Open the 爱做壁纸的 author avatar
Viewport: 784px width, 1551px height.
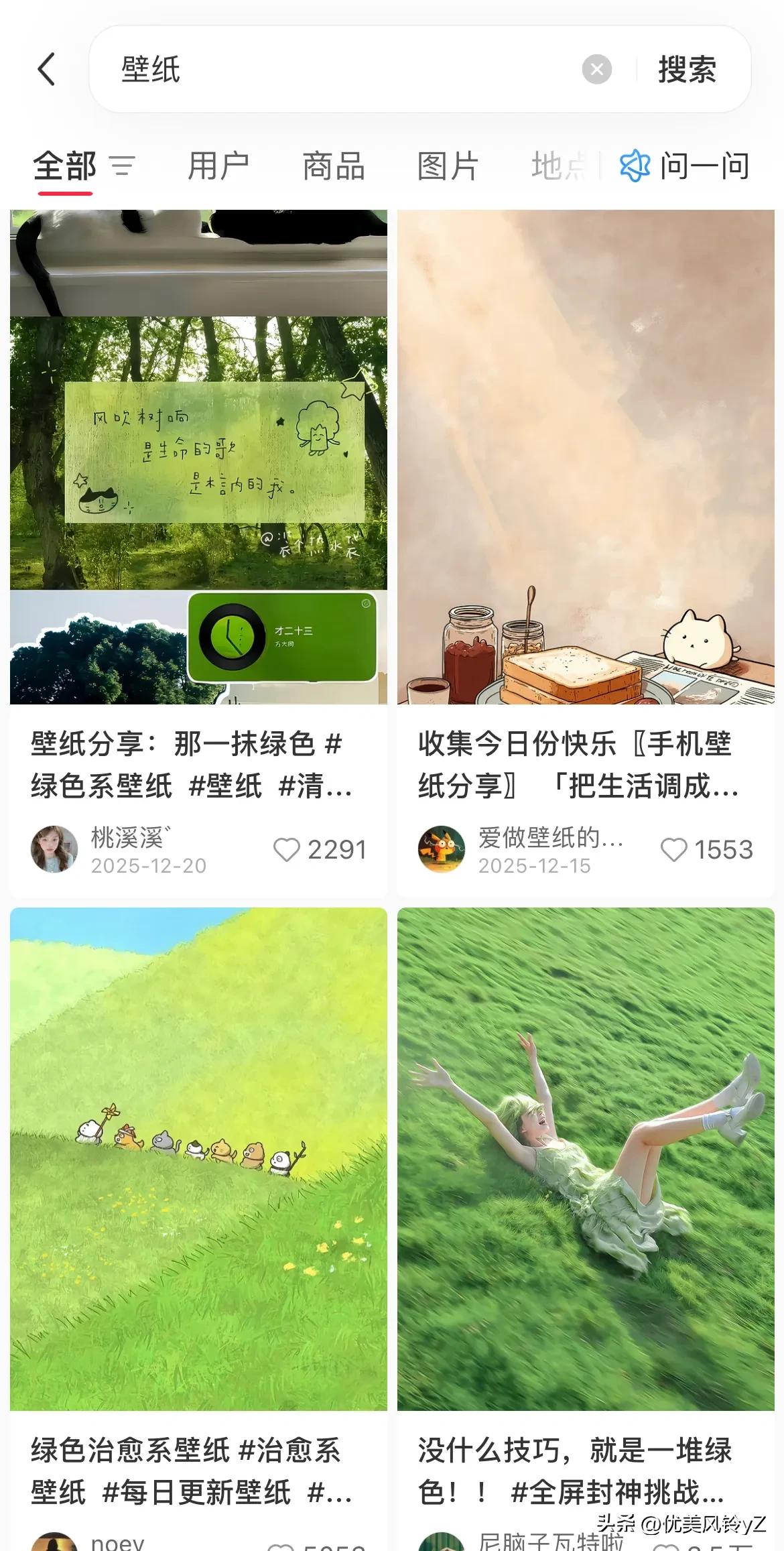442,849
